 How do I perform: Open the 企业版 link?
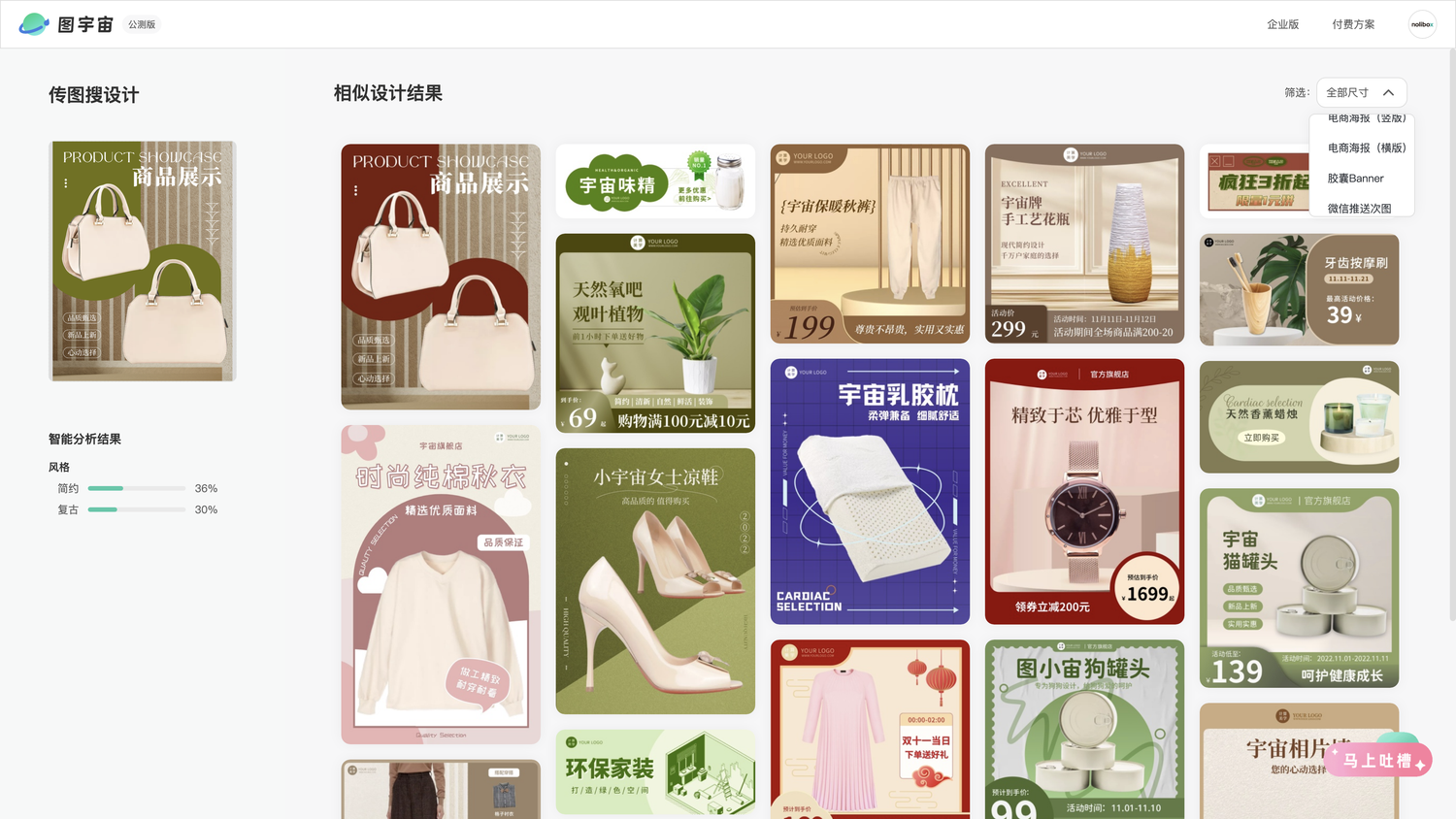coord(1282,24)
